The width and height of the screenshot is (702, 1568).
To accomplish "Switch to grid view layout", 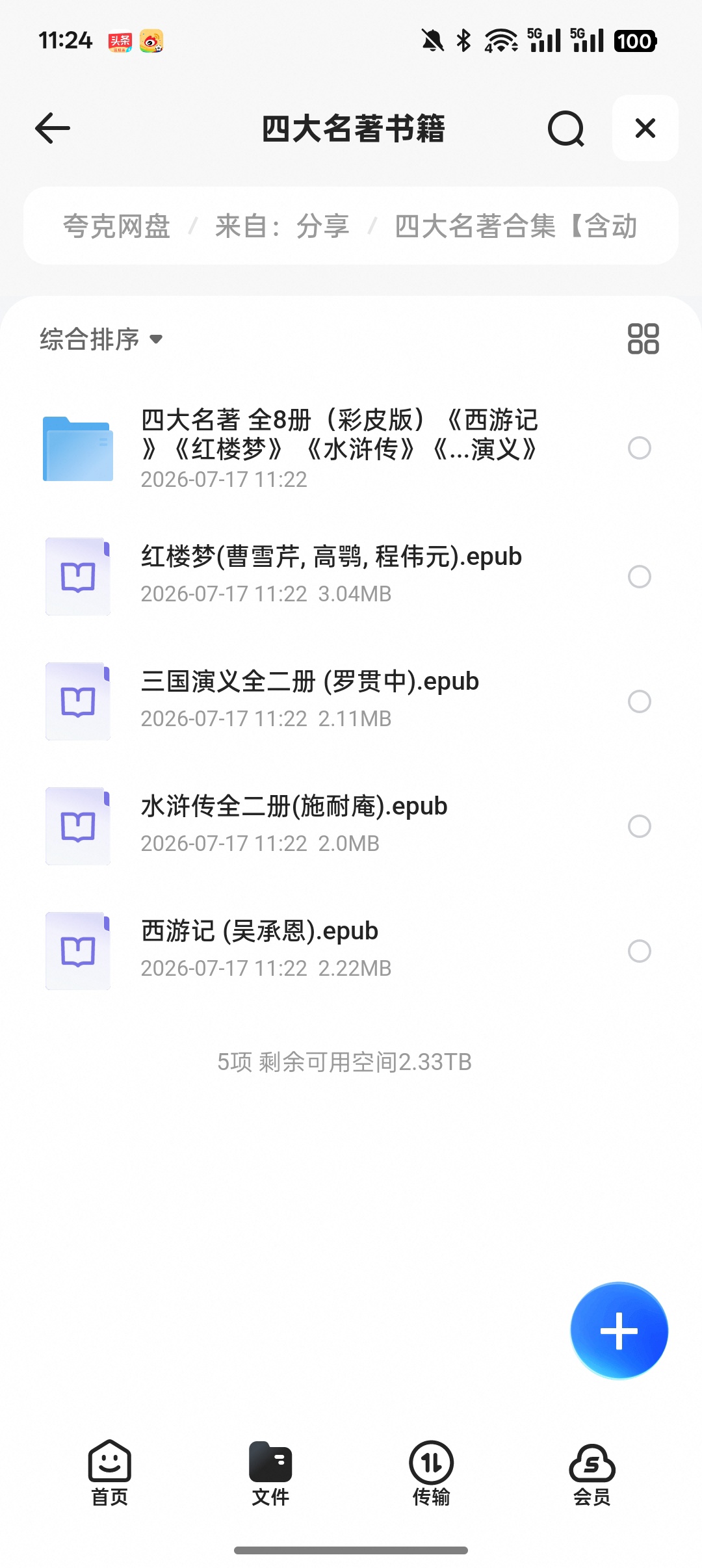I will pyautogui.click(x=643, y=339).
